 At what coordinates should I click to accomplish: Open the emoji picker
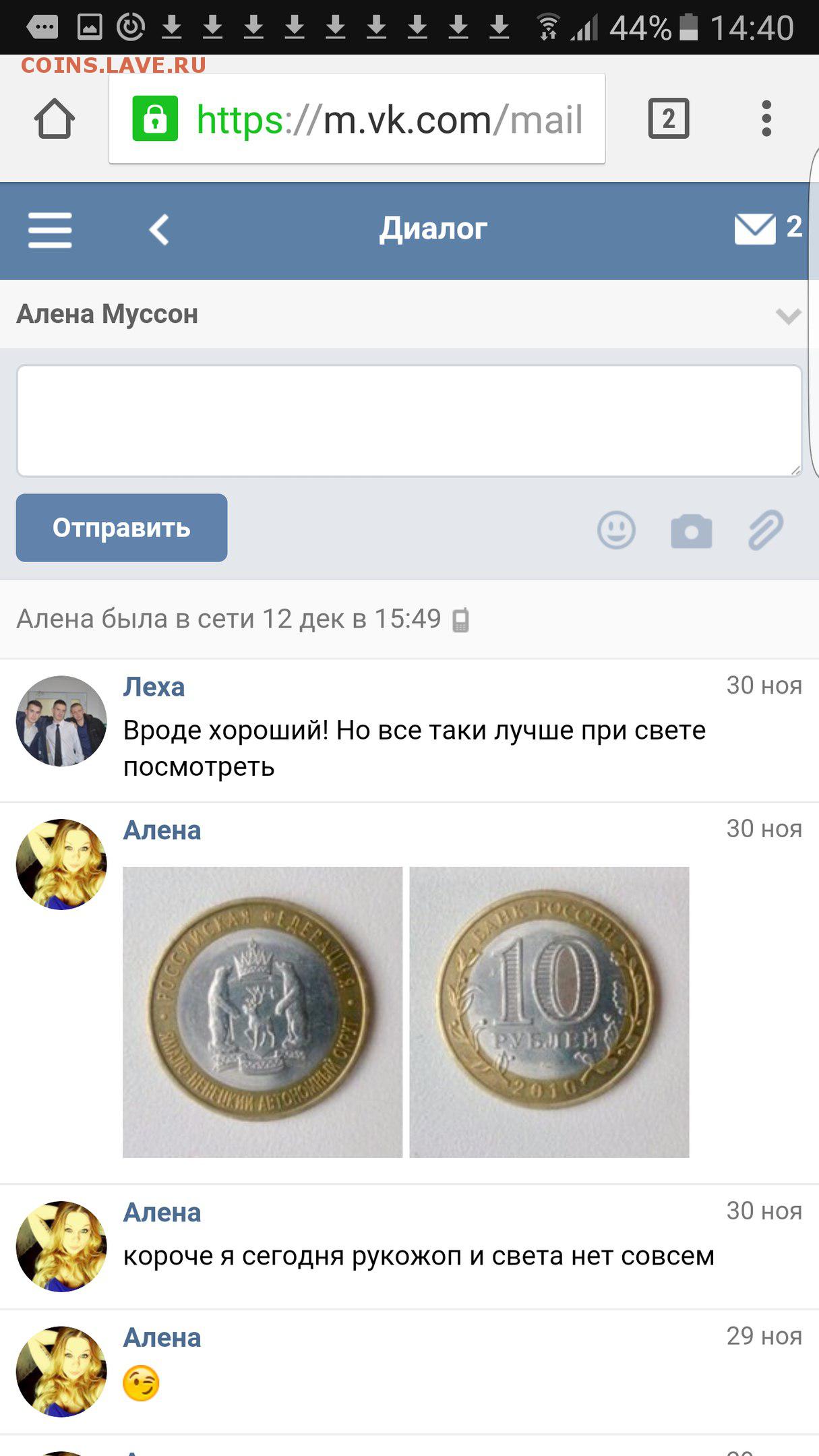(616, 530)
